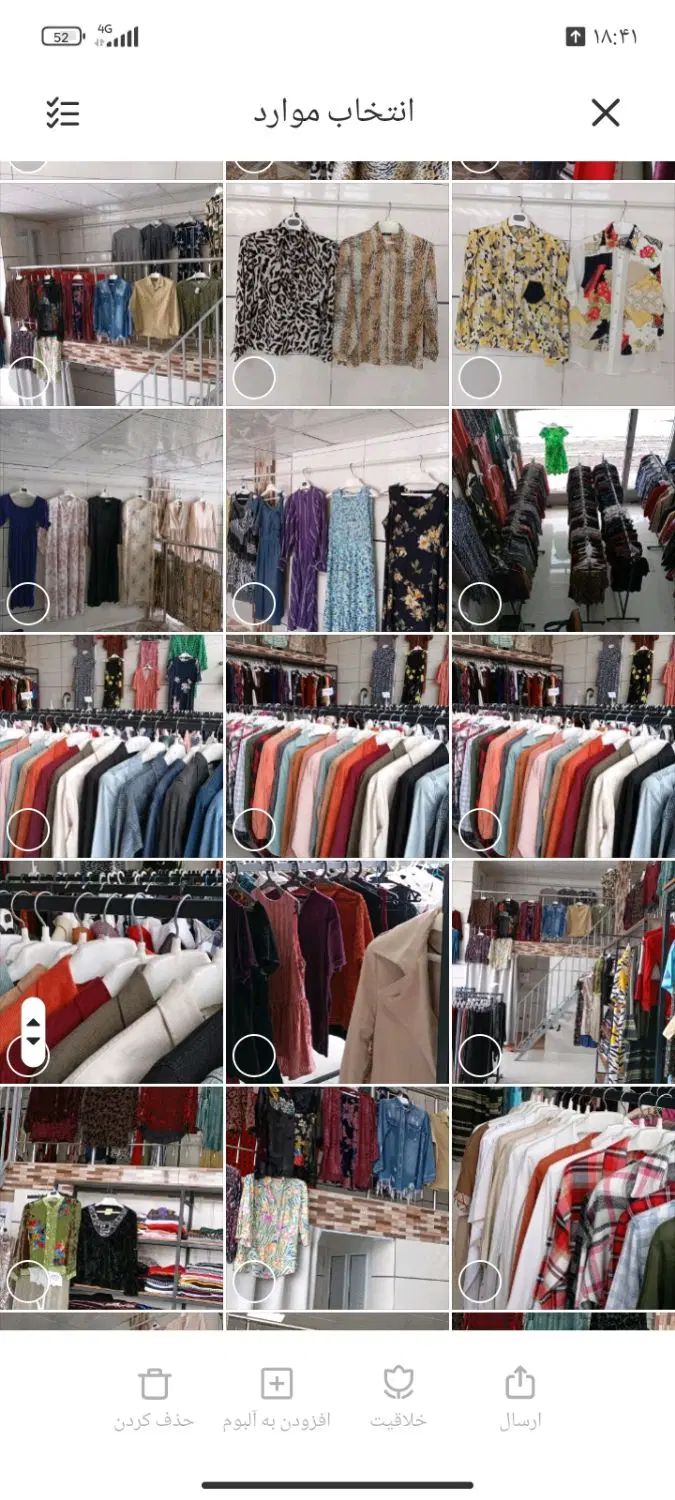Screen dimensions: 675x1500
Task: Close the item selection mode
Action: [x=605, y=113]
